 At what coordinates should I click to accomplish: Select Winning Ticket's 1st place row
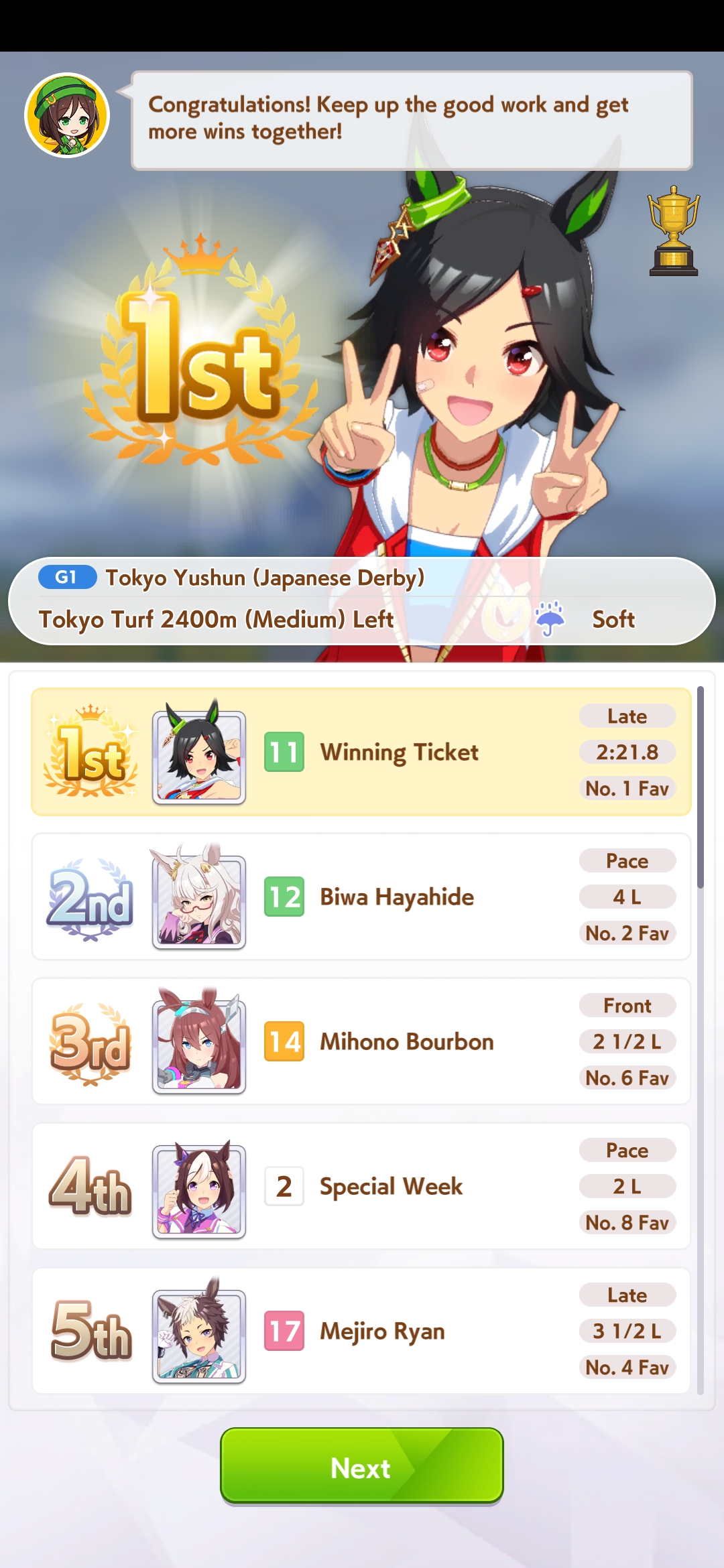(361, 752)
